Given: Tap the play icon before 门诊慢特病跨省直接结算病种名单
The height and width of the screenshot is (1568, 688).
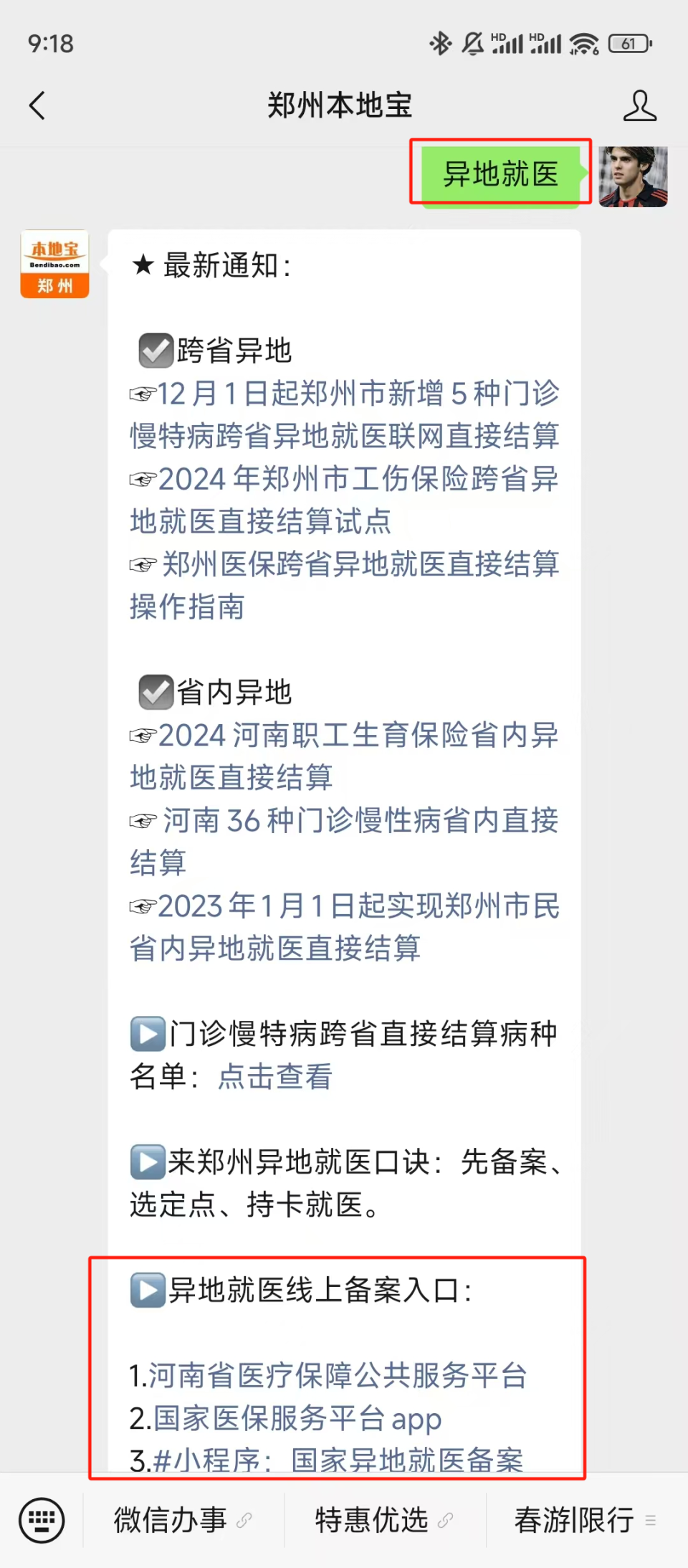Looking at the screenshot, I should tap(148, 1034).
